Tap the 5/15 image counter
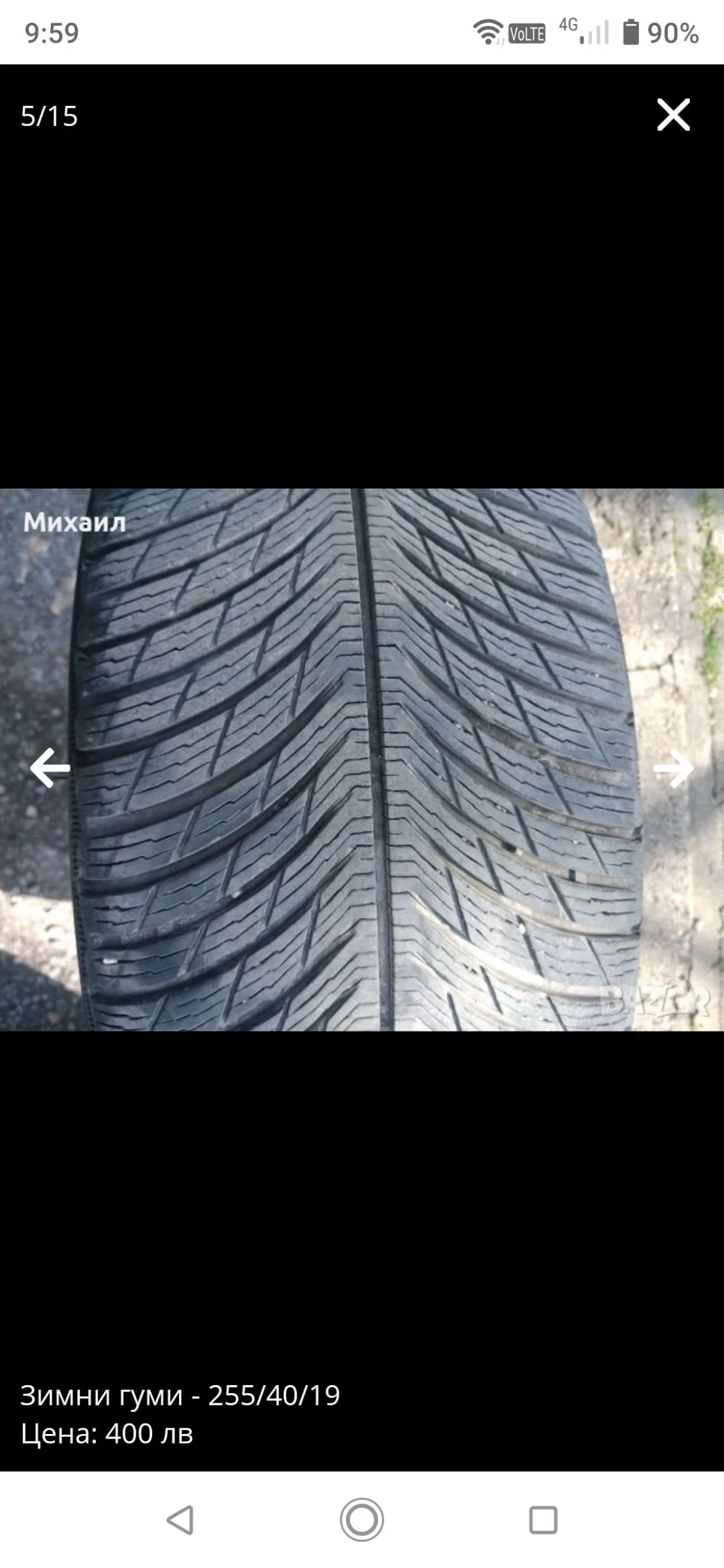724x1568 pixels. pyautogui.click(x=49, y=116)
